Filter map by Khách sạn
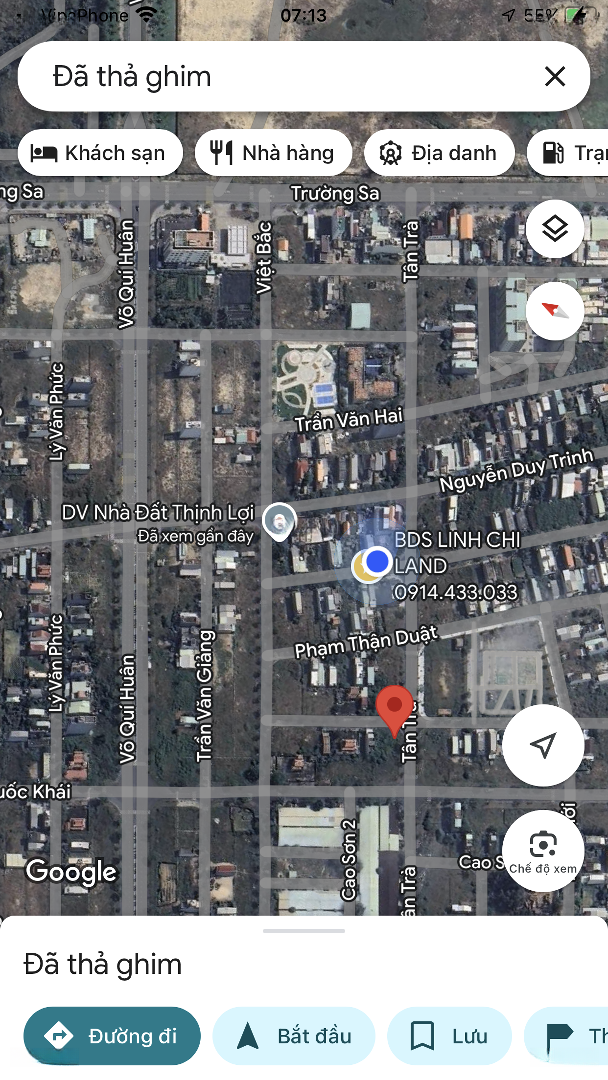 pyautogui.click(x=100, y=153)
